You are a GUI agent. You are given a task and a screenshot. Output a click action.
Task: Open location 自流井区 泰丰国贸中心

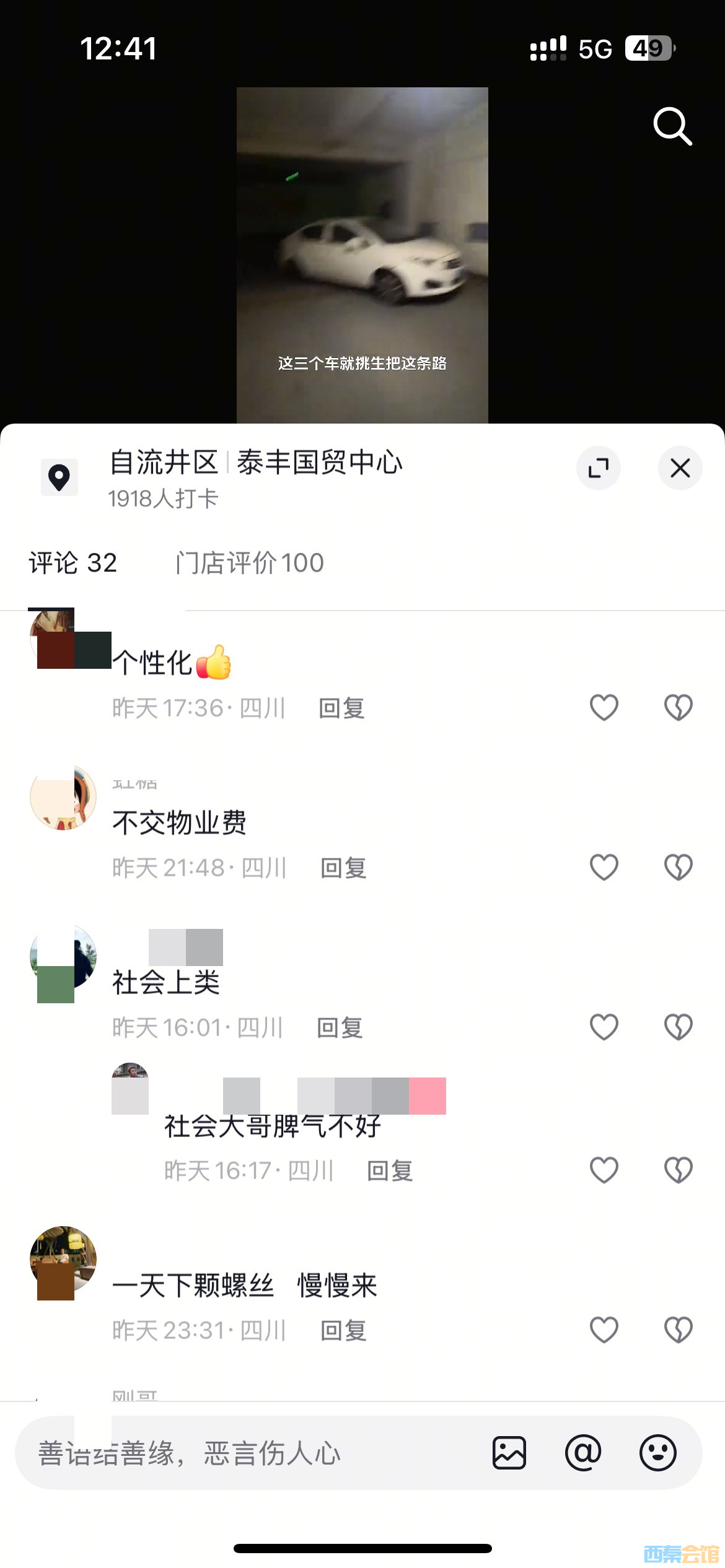click(256, 463)
